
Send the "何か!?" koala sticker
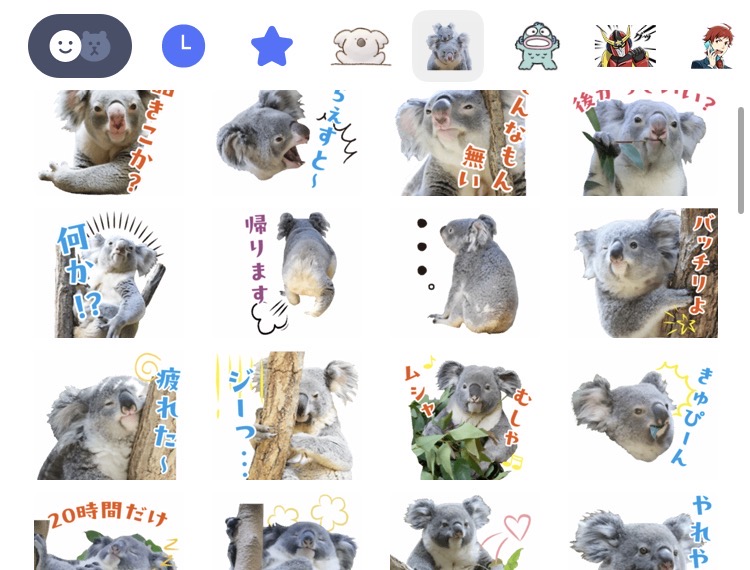(104, 273)
